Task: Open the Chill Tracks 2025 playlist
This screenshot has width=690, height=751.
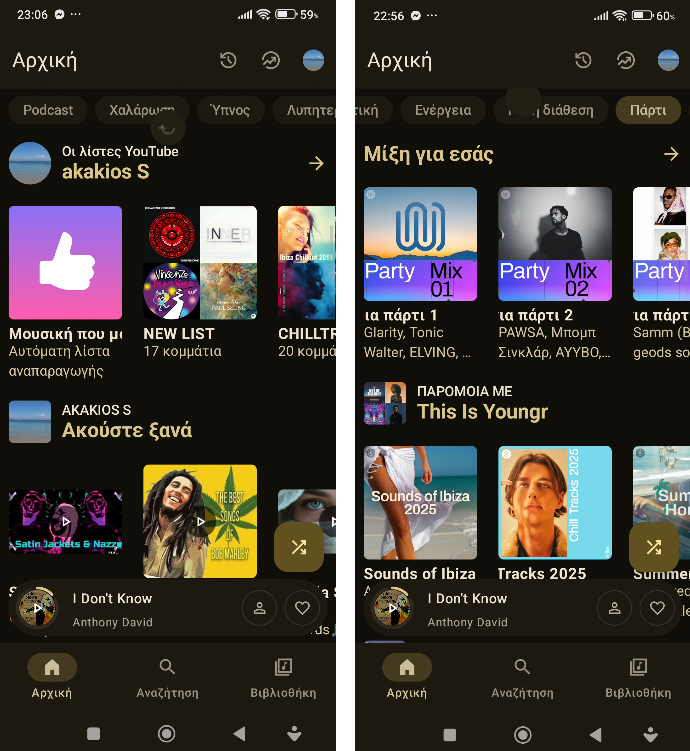Action: pos(555,502)
